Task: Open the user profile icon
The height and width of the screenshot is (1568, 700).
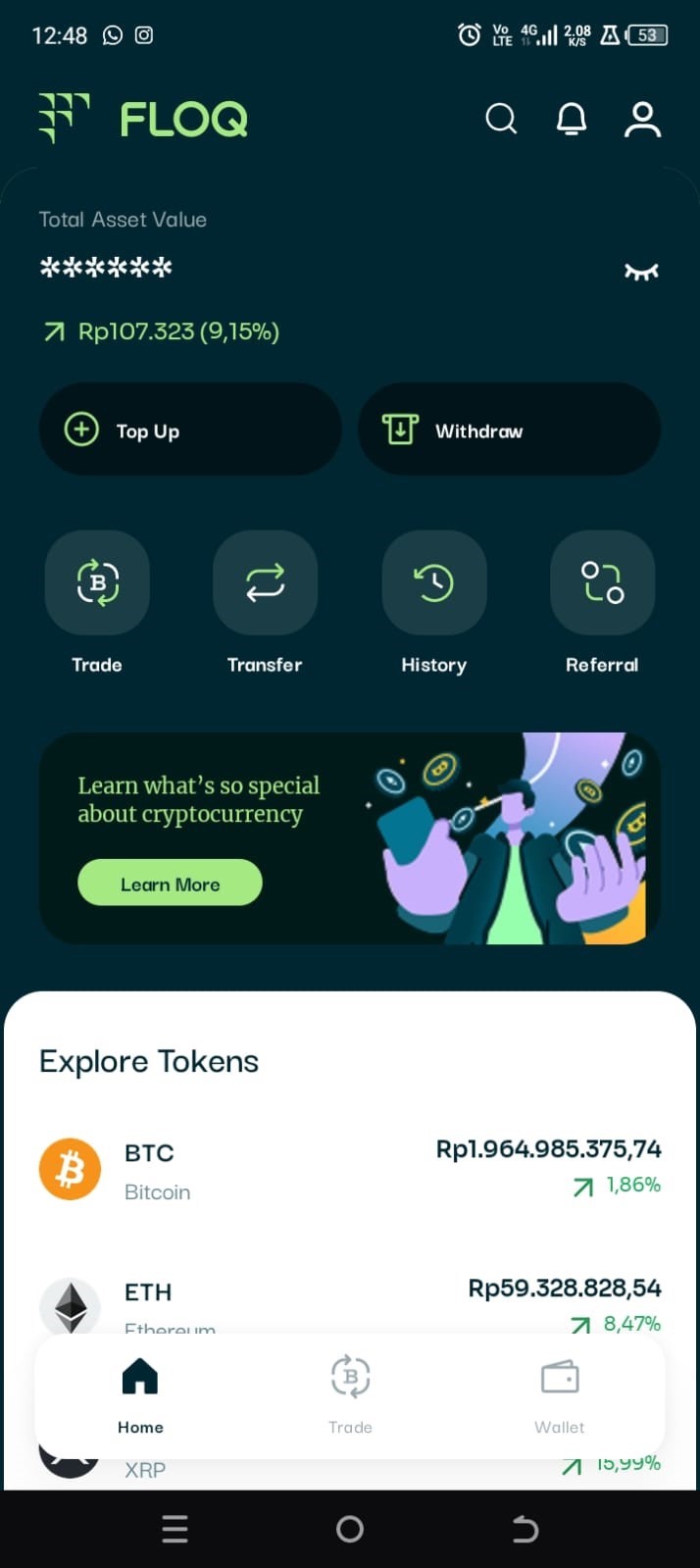Action: 642,119
